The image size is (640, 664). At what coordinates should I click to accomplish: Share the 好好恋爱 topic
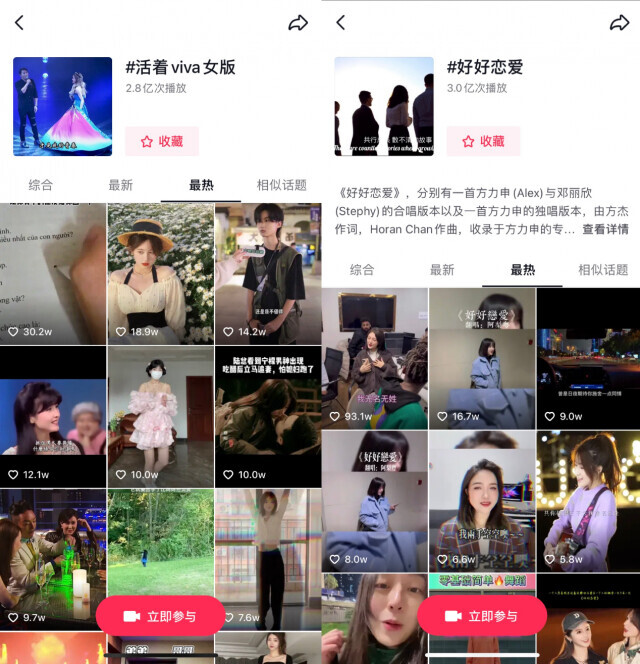pyautogui.click(x=619, y=23)
